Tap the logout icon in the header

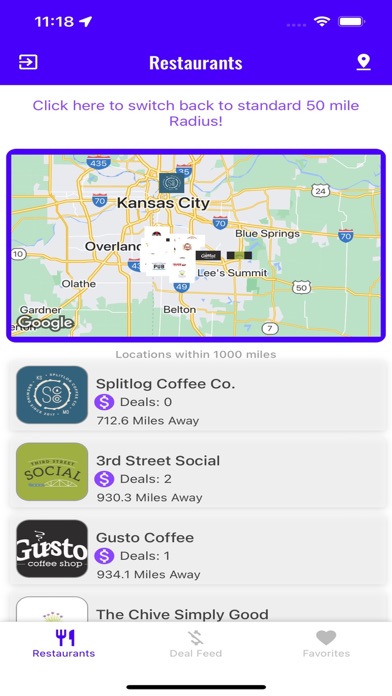click(28, 62)
